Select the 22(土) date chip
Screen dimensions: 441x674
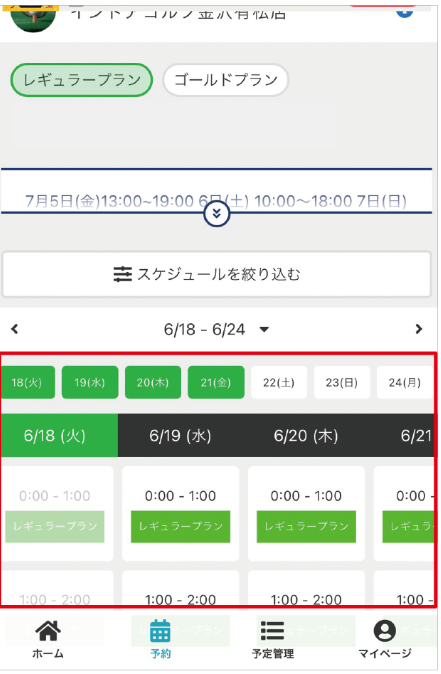coord(279,383)
